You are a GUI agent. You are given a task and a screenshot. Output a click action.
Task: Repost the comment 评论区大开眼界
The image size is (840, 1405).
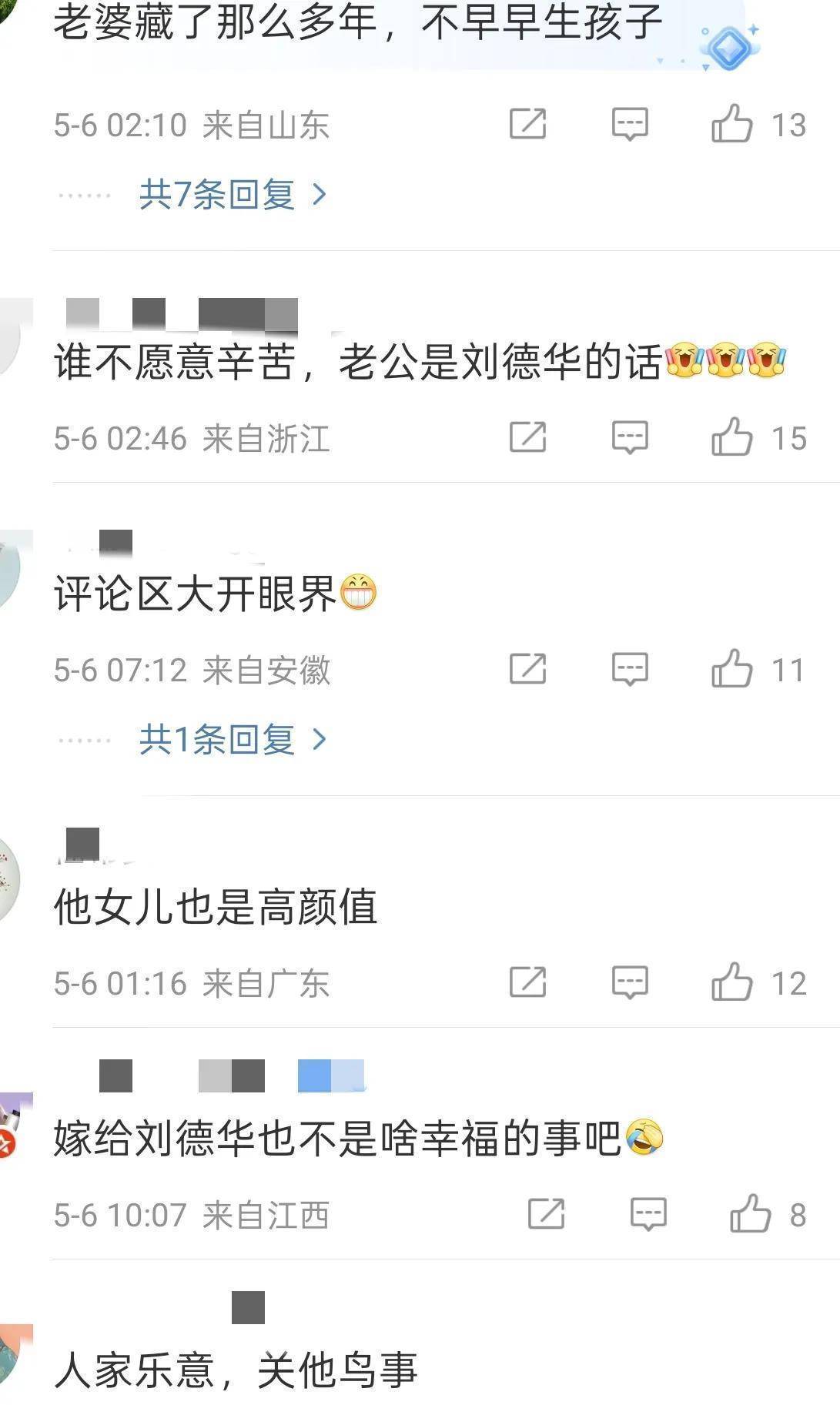coord(528,668)
